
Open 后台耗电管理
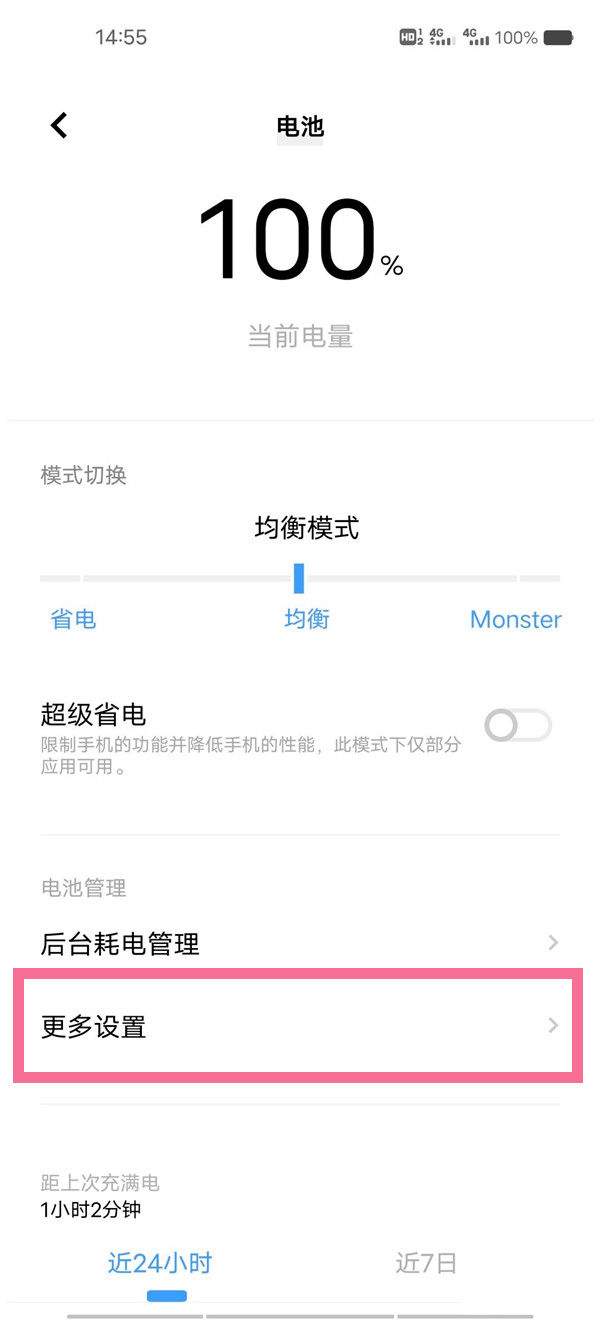298,943
